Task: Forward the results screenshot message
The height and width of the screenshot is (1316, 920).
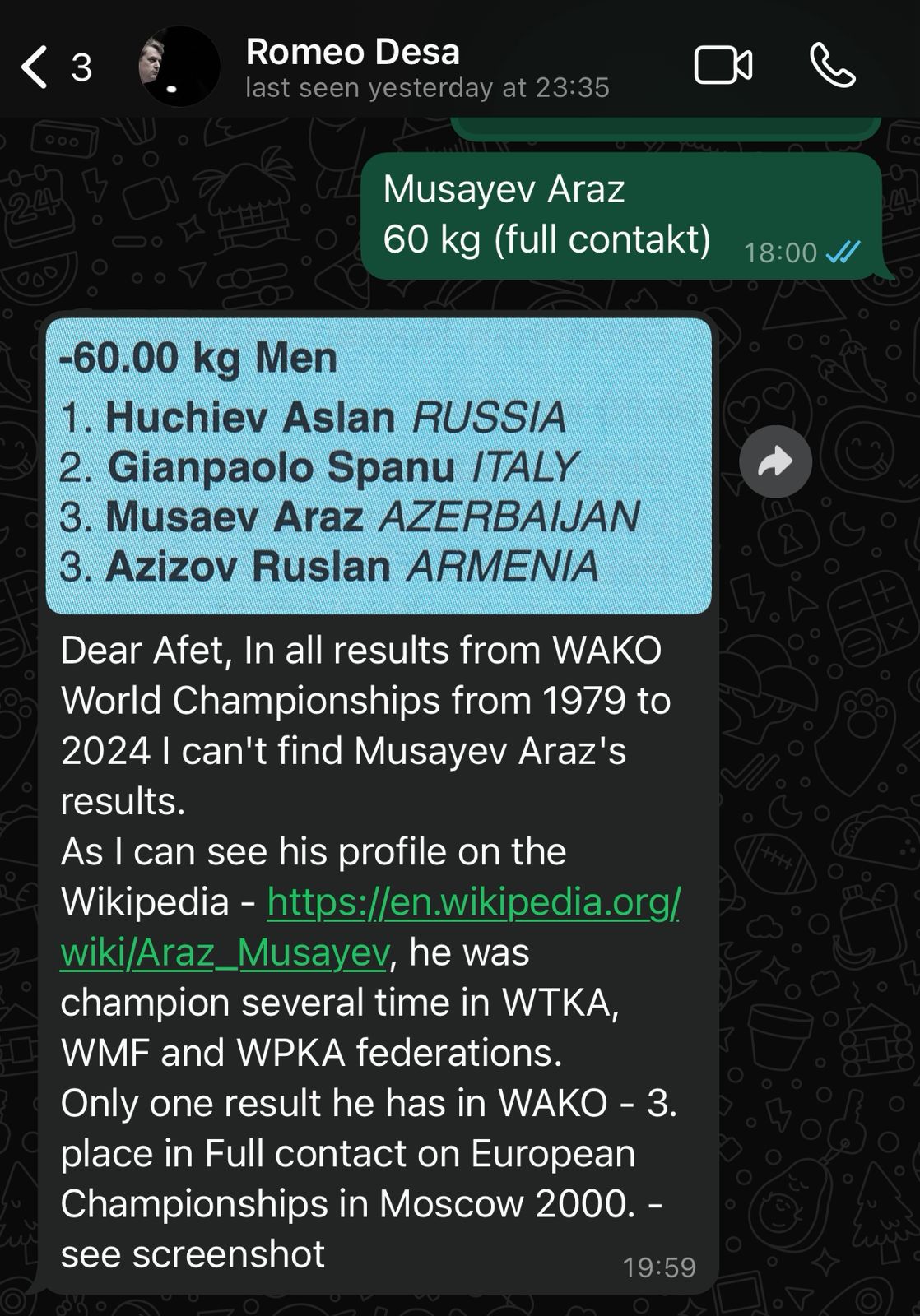Action: [x=775, y=461]
